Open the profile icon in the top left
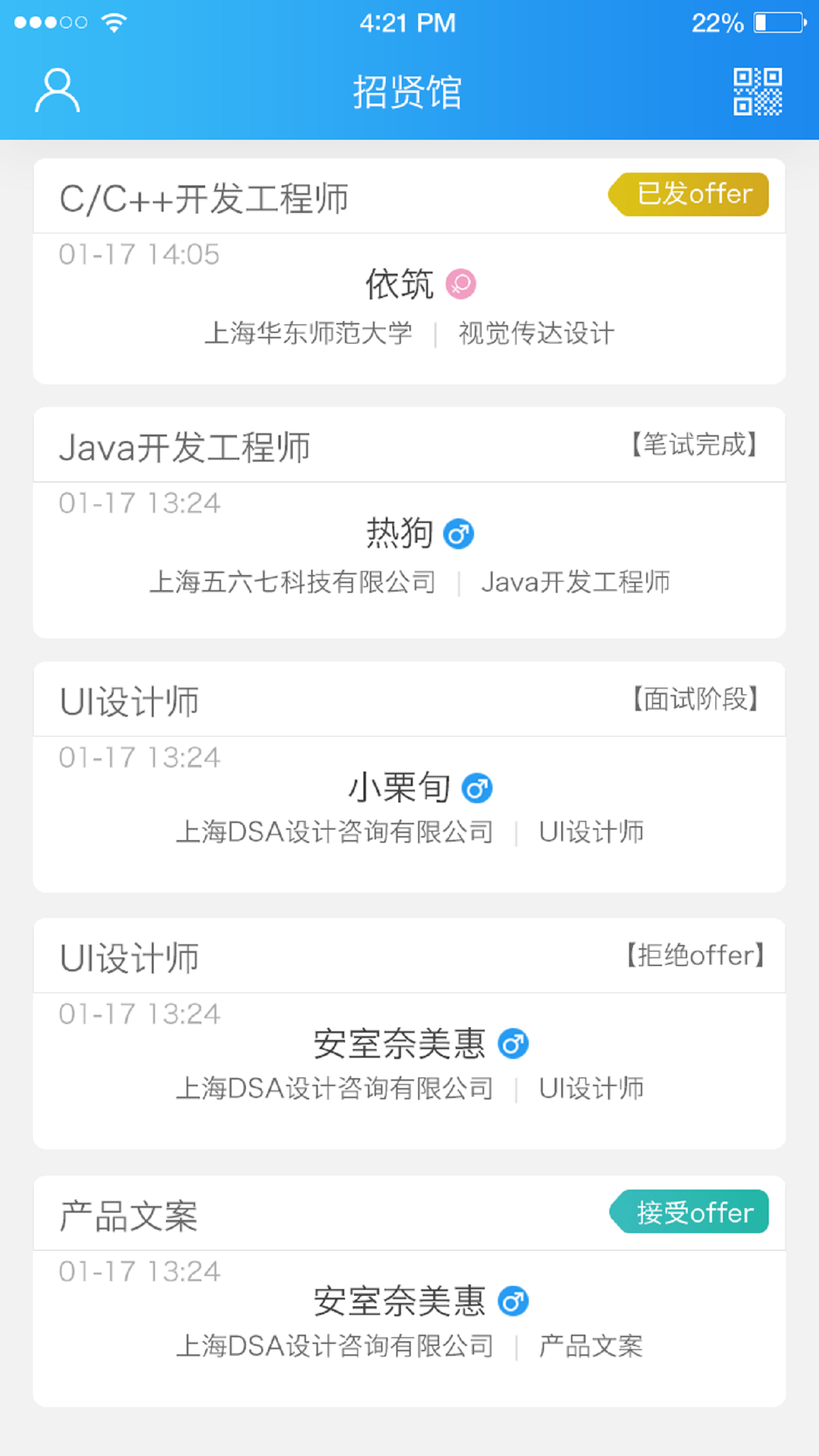This screenshot has height=1456, width=819. point(58,91)
